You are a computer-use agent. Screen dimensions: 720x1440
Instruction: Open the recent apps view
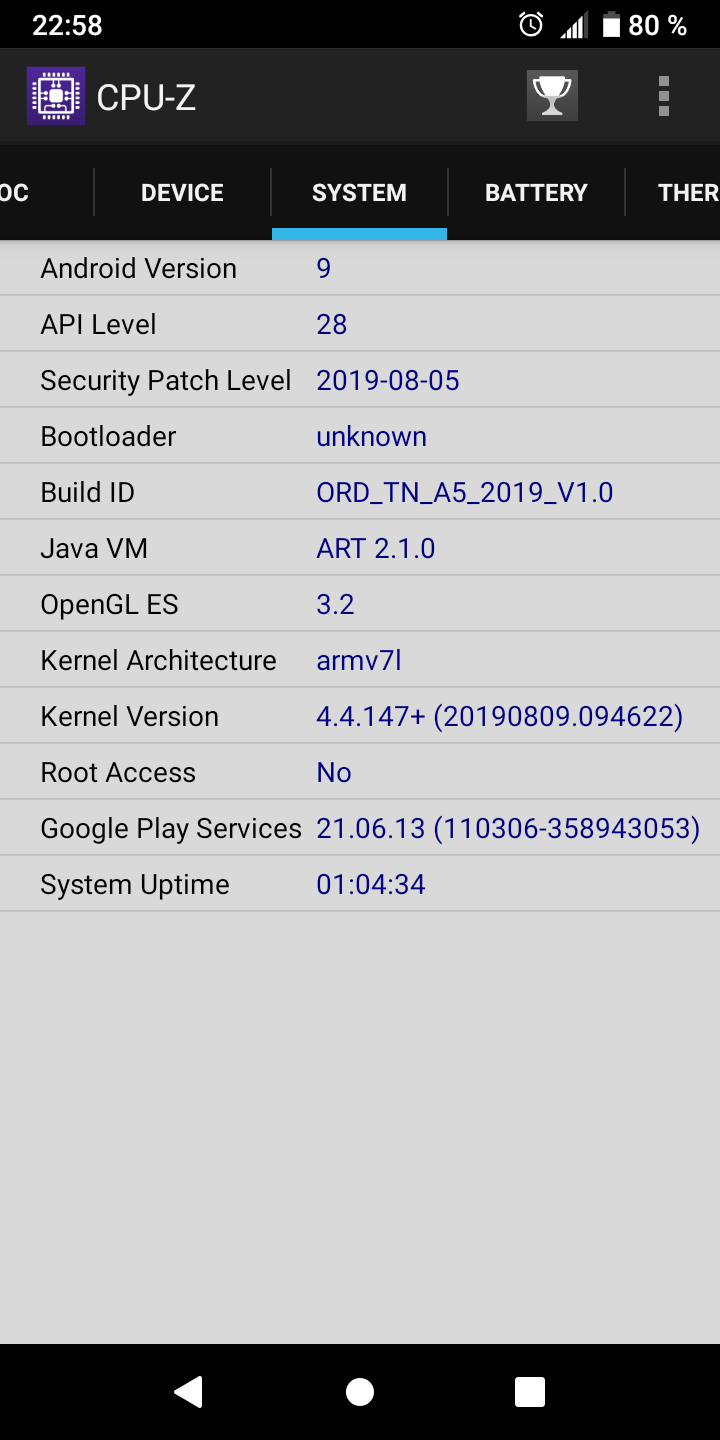(x=530, y=1392)
